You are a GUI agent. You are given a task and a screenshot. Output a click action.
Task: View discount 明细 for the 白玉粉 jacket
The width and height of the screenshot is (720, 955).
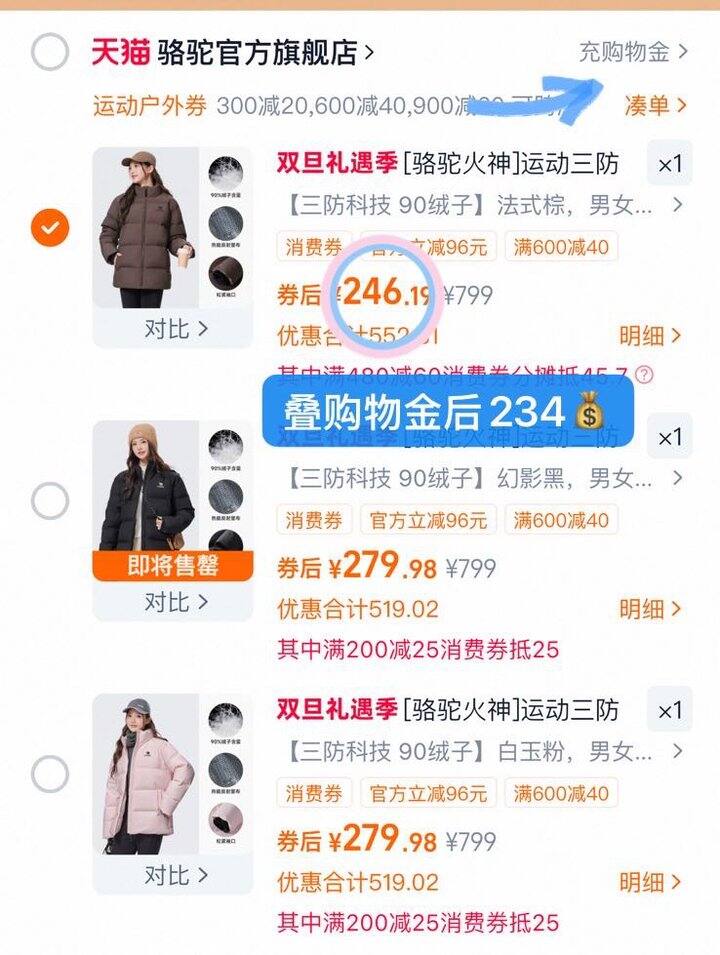(x=650, y=882)
